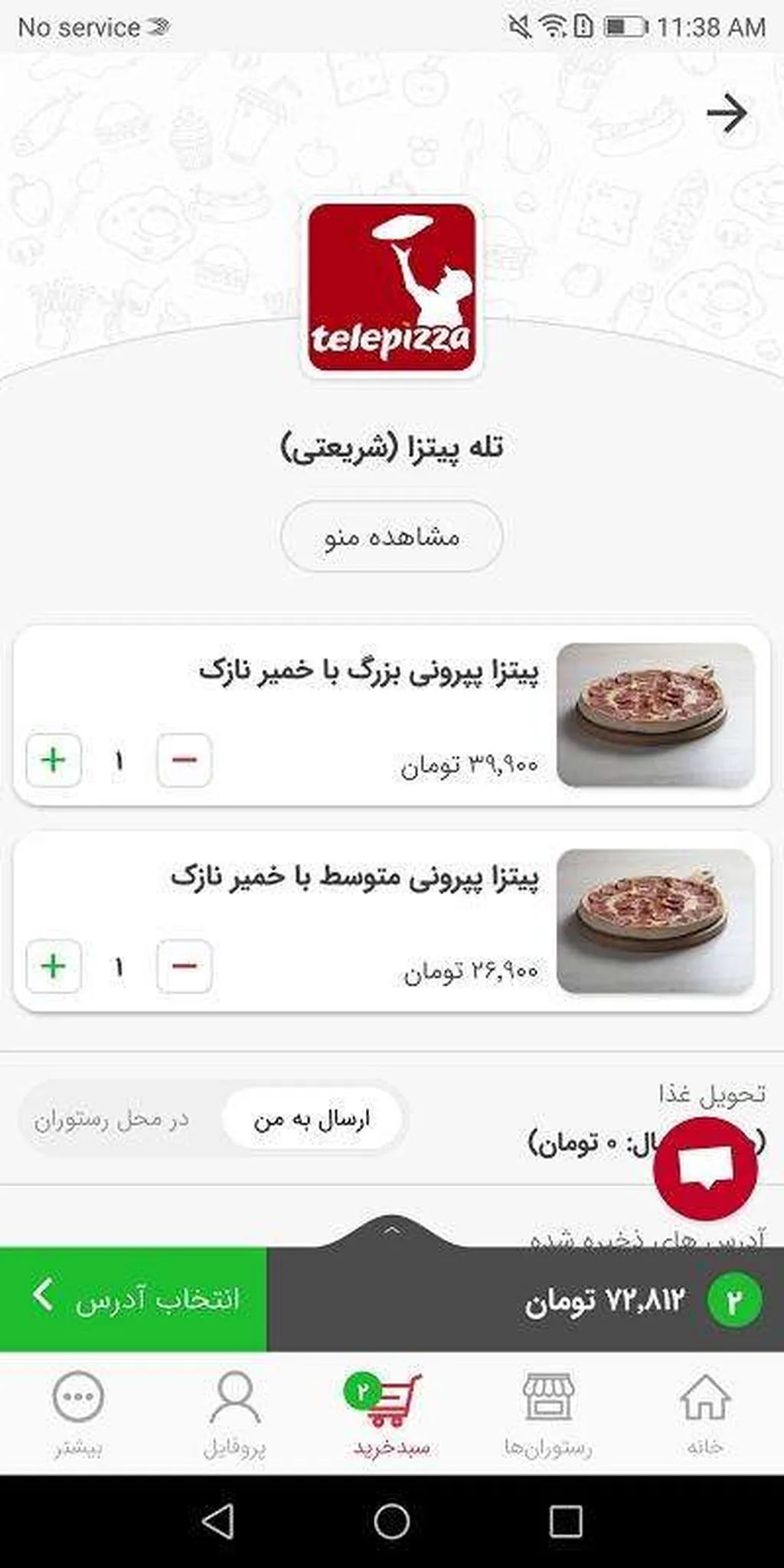The width and height of the screenshot is (784, 1568).
Task: Open the red chat support bubble
Action: (x=705, y=1168)
